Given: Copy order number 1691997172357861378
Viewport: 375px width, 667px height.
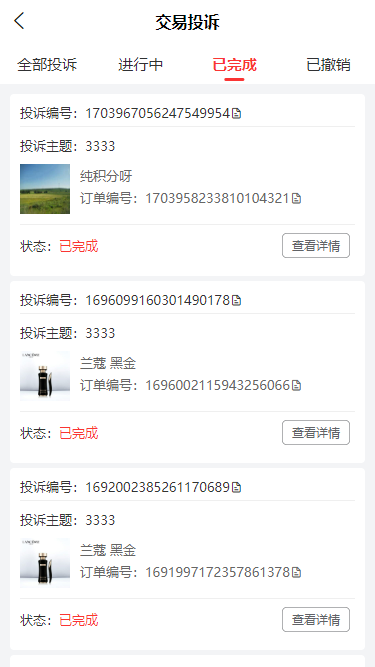Looking at the screenshot, I should [296, 573].
